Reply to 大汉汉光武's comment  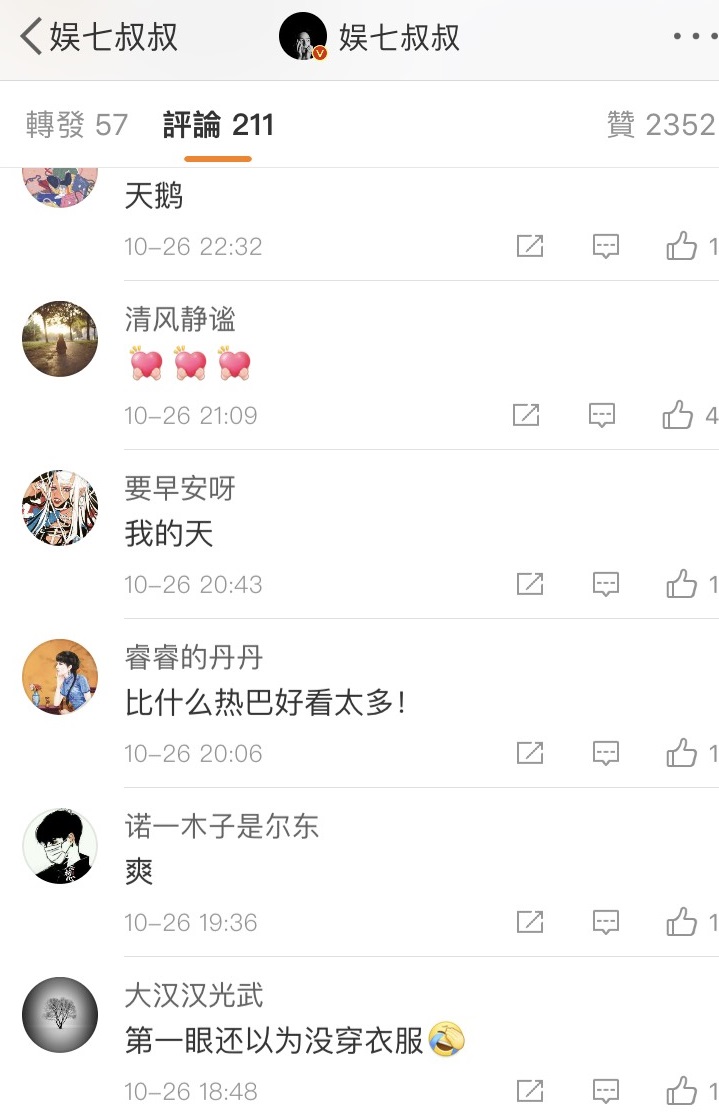click(x=606, y=1091)
